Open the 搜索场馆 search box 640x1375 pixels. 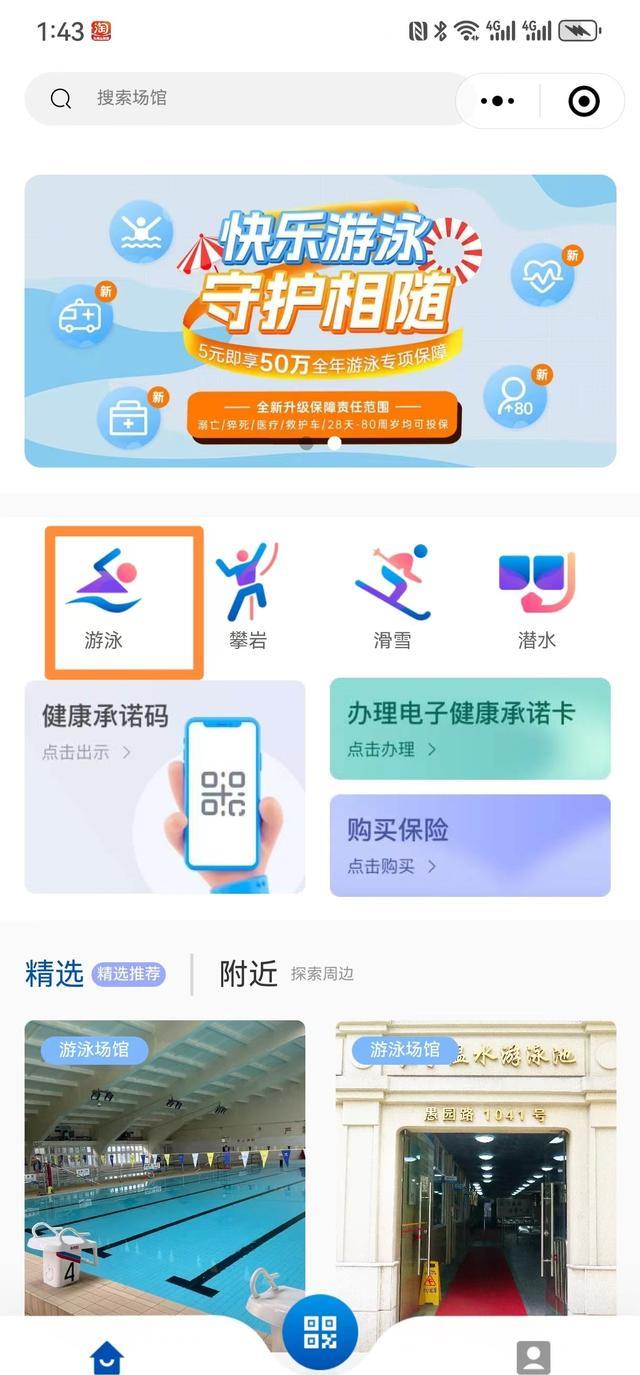click(250, 98)
